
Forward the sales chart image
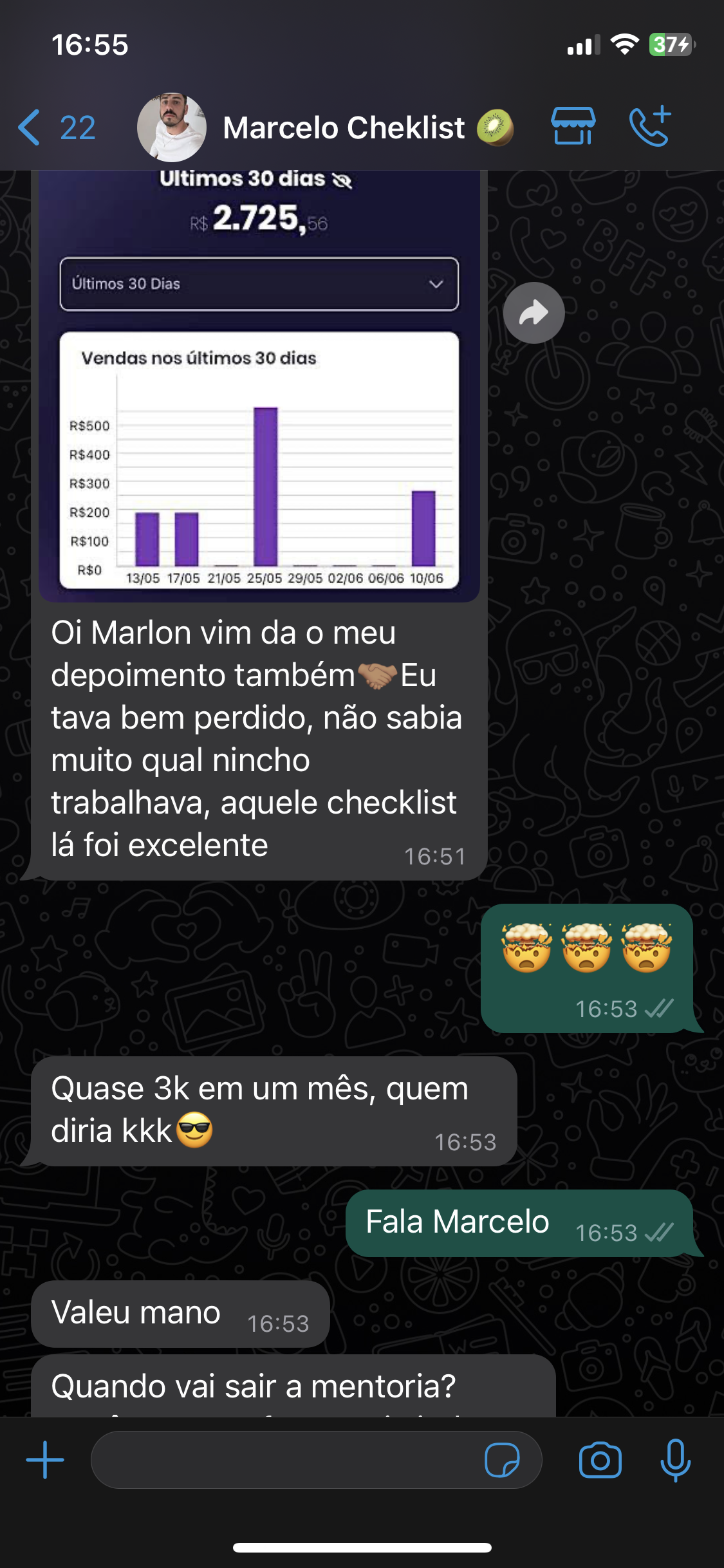[x=534, y=313]
